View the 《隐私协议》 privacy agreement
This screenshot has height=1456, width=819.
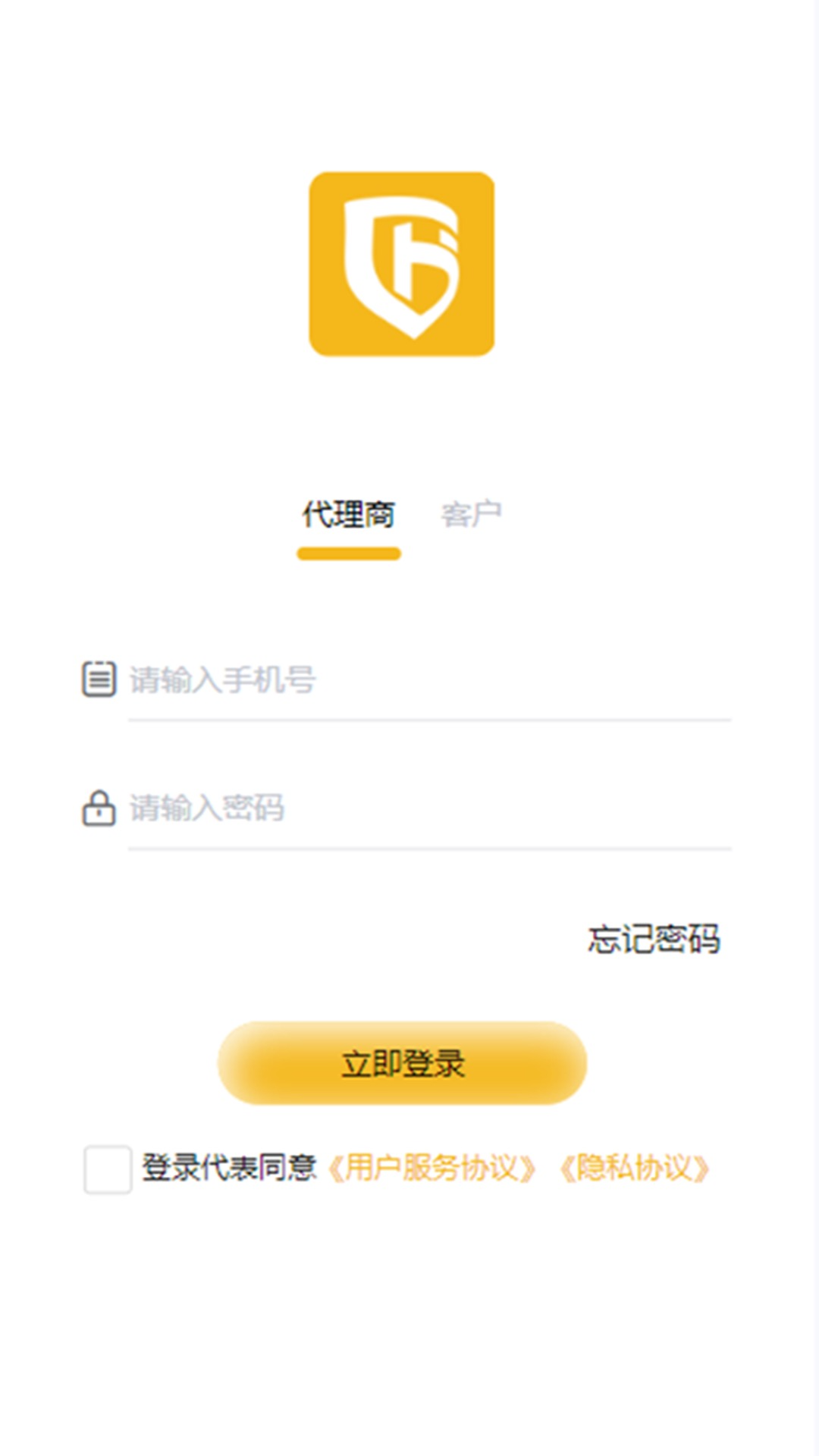(634, 1169)
